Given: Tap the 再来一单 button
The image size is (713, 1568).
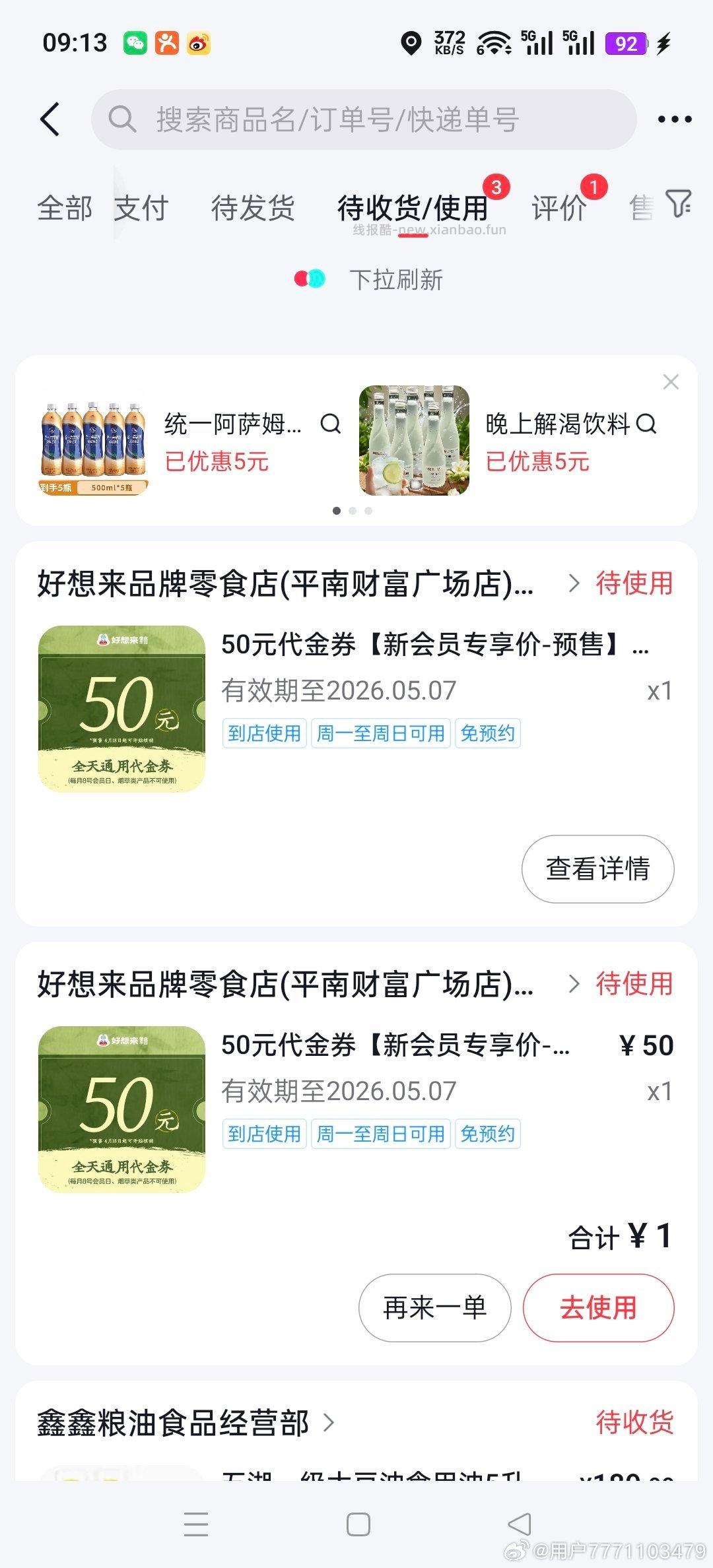Looking at the screenshot, I should tap(434, 1307).
